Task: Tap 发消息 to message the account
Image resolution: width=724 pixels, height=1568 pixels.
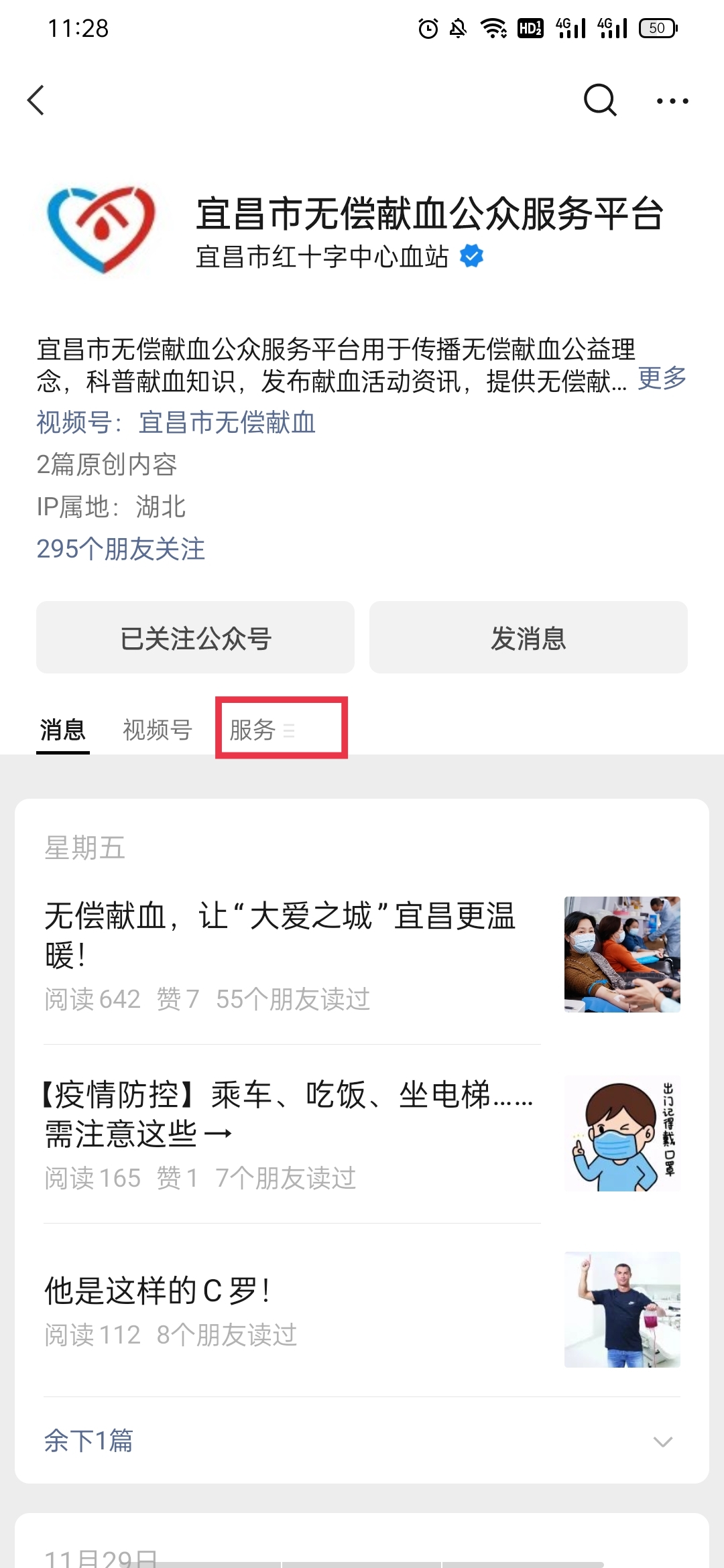Action: tap(528, 637)
